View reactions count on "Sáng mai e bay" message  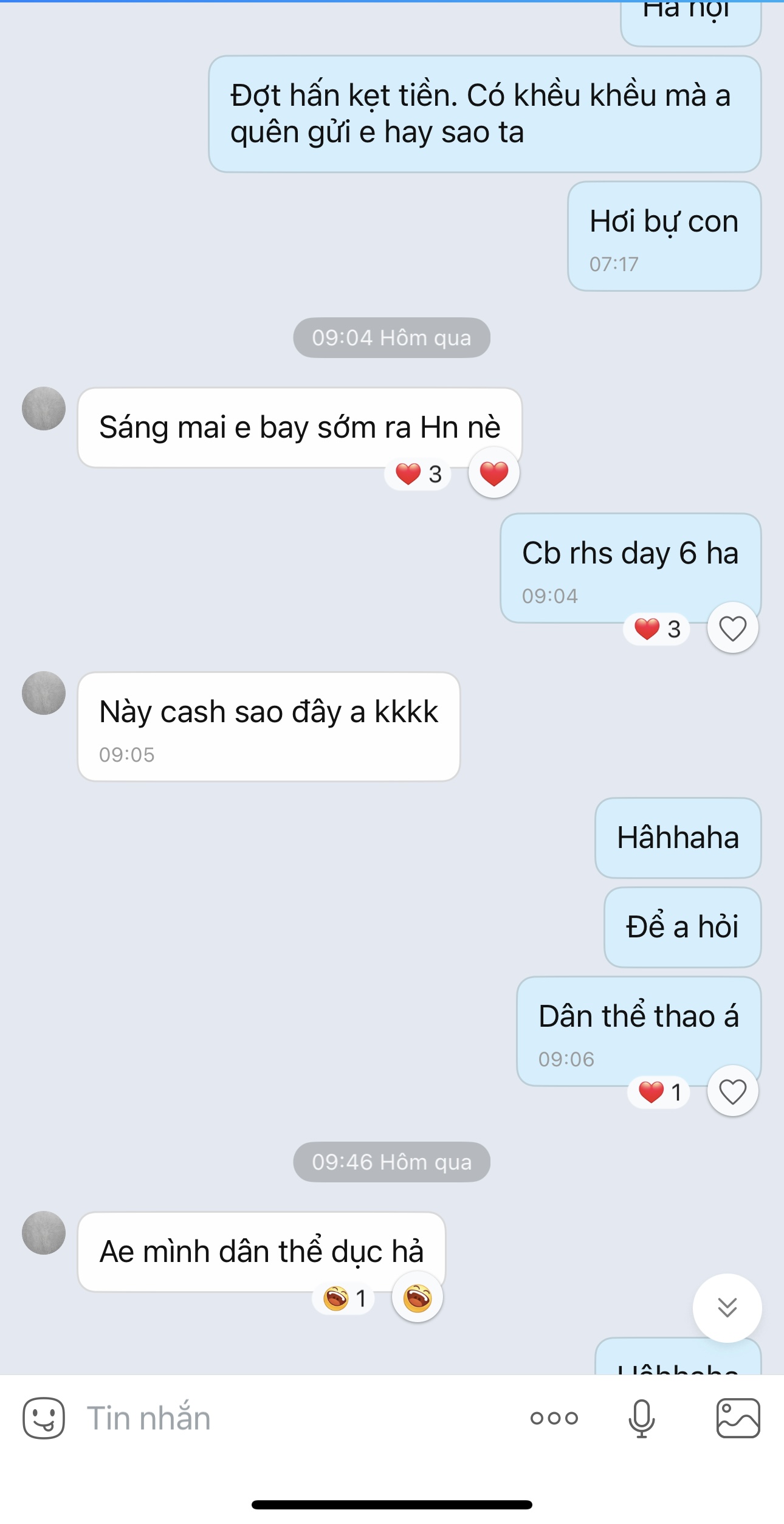418,474
